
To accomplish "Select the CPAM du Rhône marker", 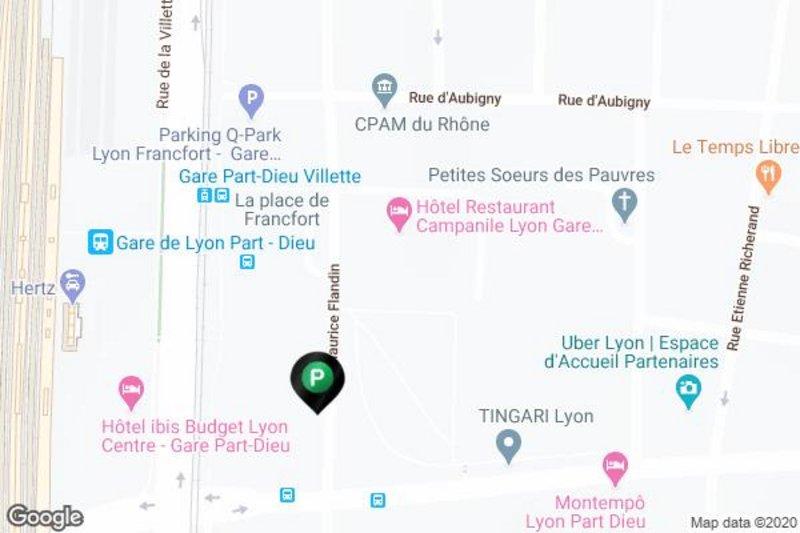I will [385, 89].
